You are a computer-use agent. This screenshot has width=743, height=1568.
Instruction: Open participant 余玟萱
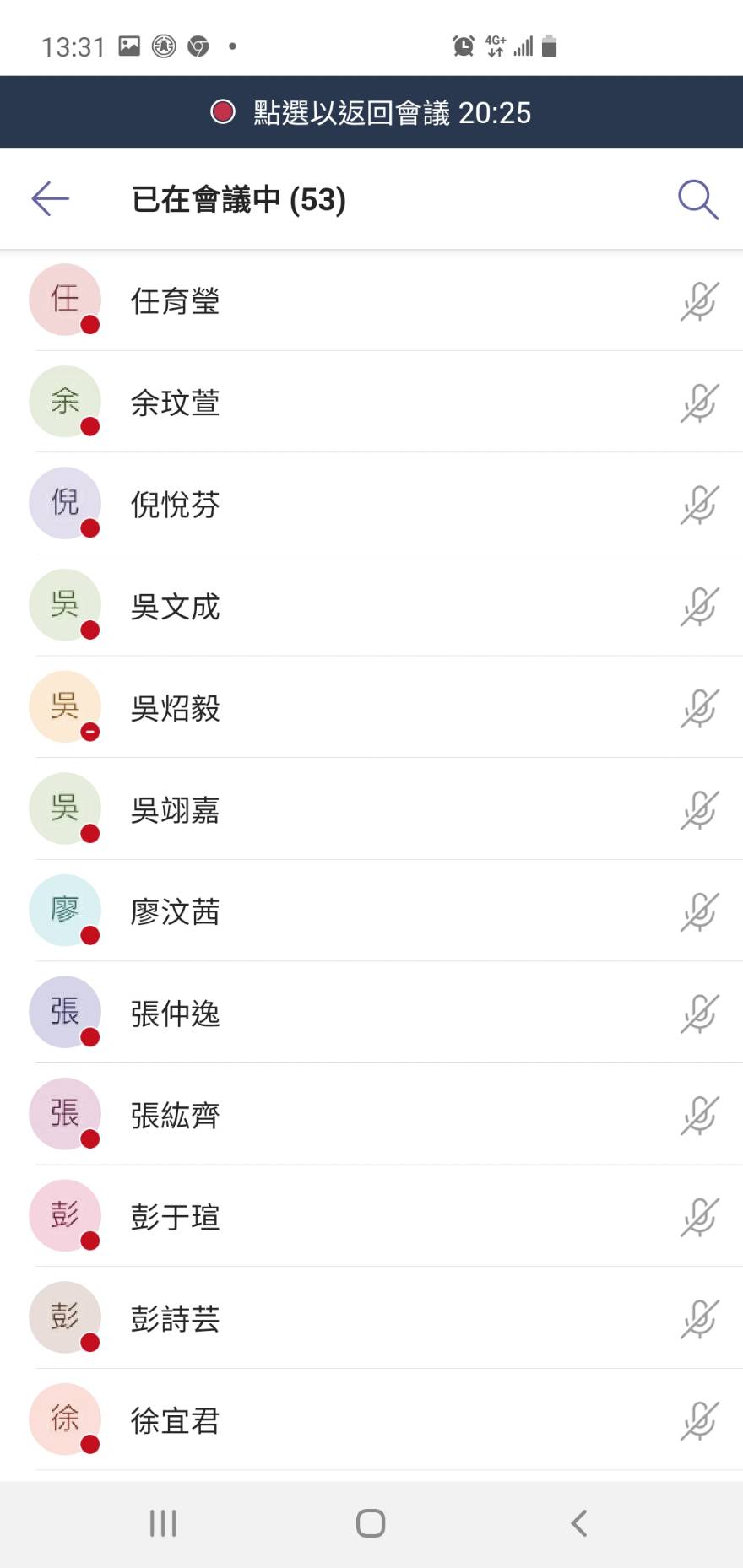[371, 402]
